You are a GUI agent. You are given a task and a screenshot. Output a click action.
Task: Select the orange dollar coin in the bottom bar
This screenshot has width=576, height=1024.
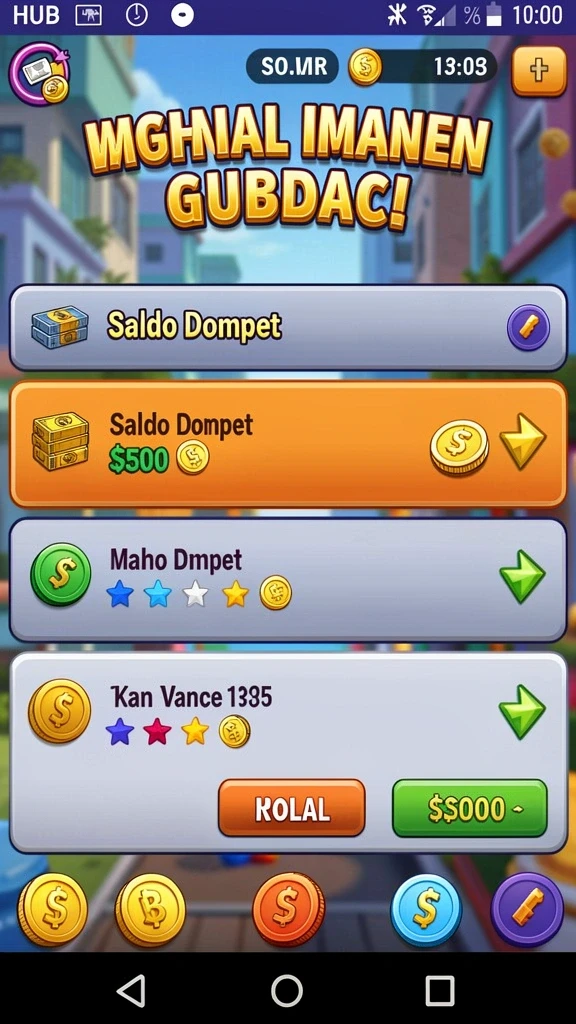[x=288, y=909]
